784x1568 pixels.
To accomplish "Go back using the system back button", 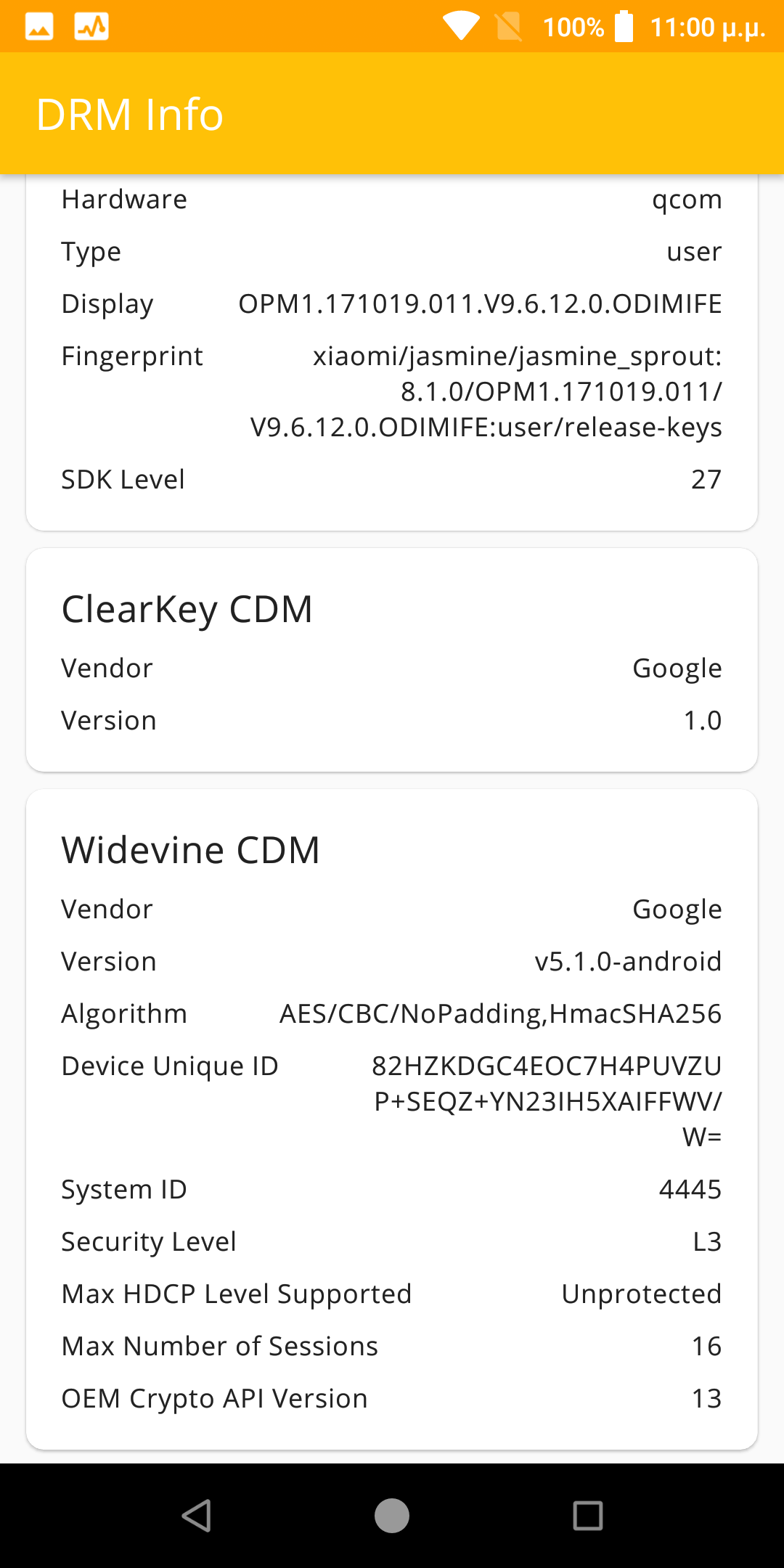I will click(x=196, y=1516).
